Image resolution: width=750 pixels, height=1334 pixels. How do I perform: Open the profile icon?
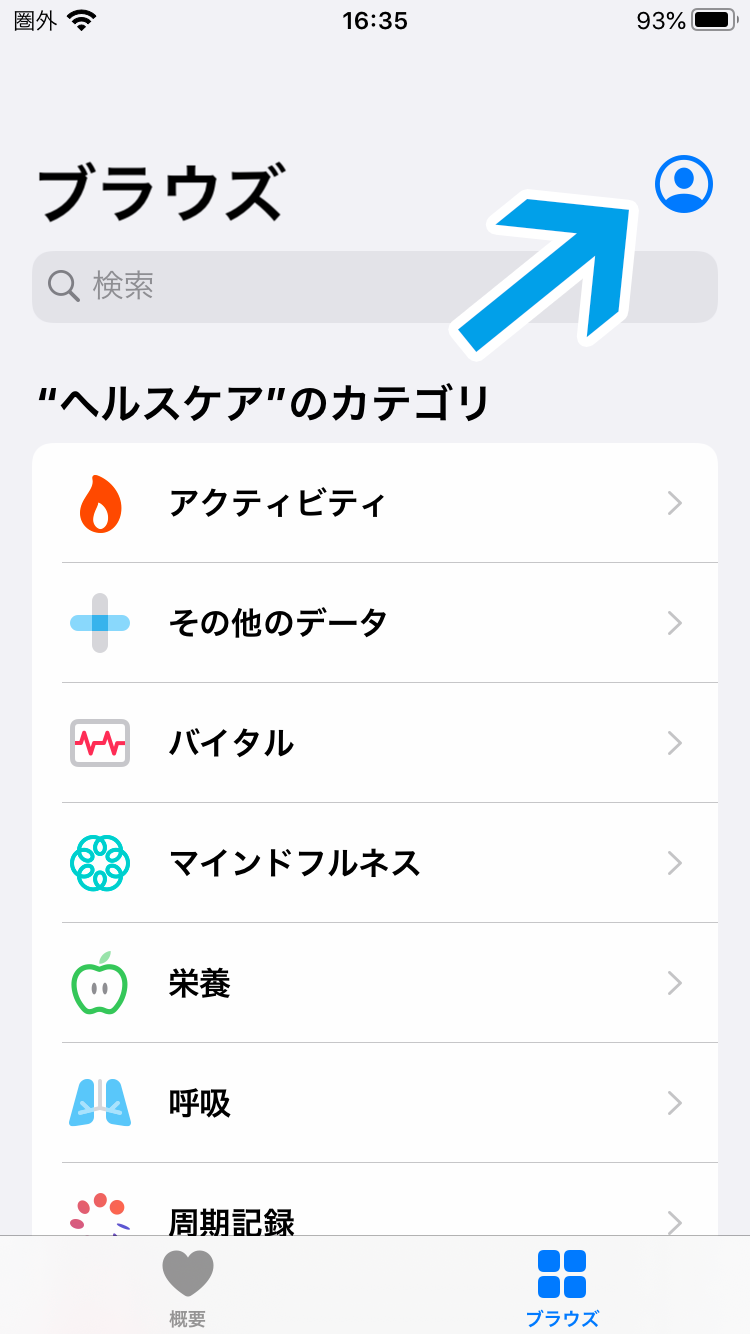(x=684, y=184)
